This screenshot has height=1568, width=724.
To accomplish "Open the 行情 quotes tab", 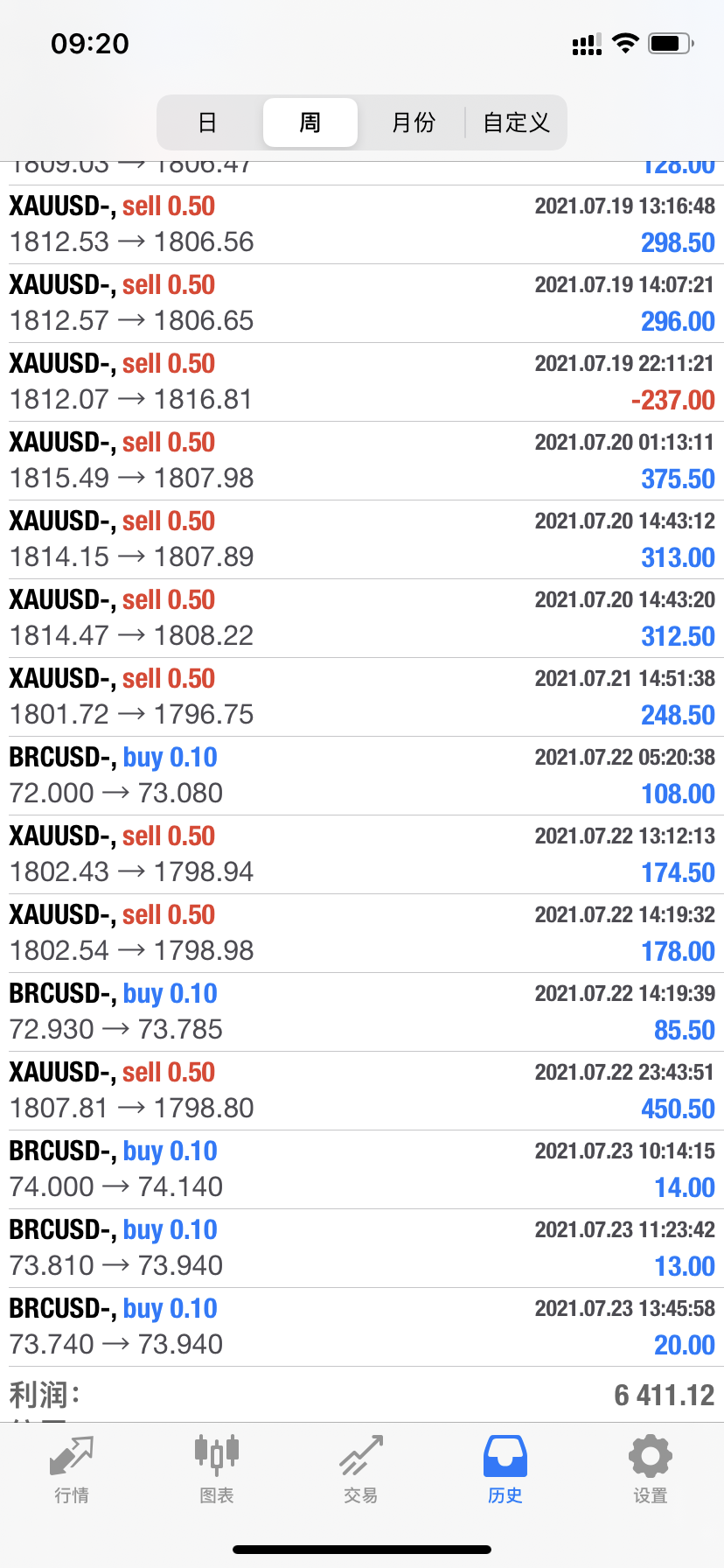I will [72, 1470].
